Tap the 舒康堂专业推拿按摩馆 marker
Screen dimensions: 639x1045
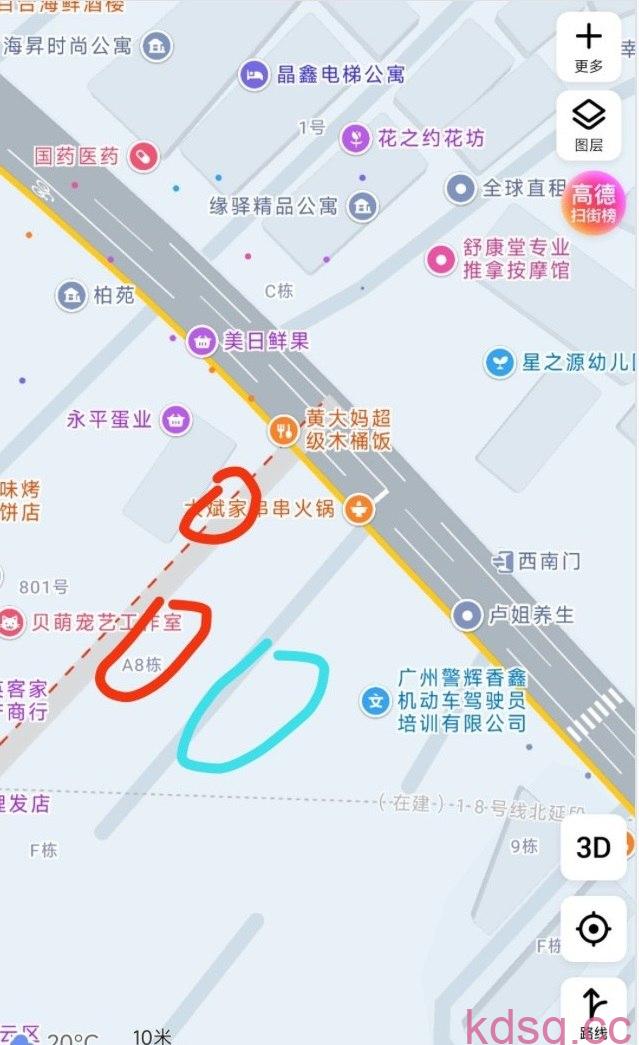[441, 260]
